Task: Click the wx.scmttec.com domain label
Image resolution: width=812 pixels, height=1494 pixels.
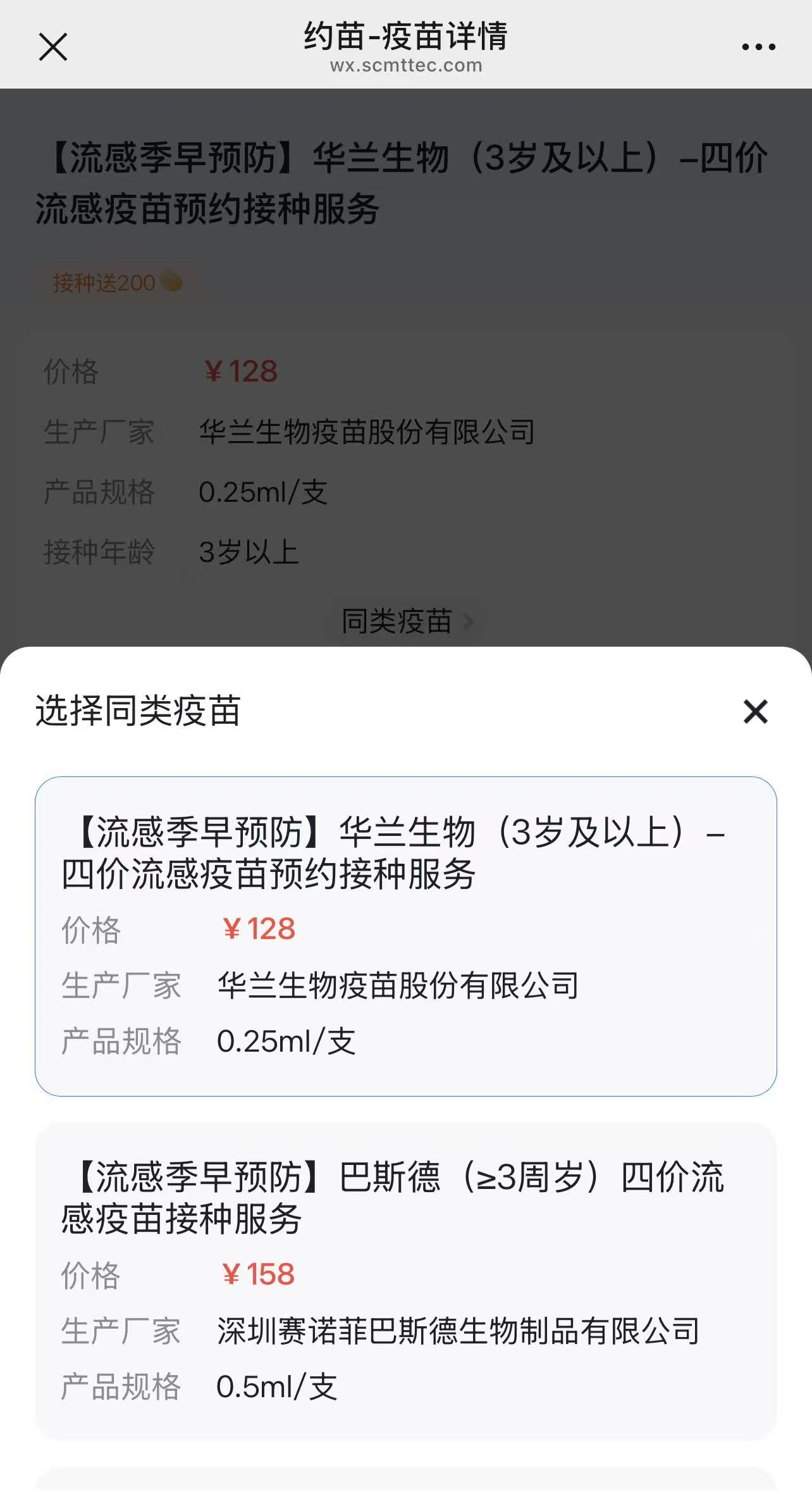Action: (406, 65)
